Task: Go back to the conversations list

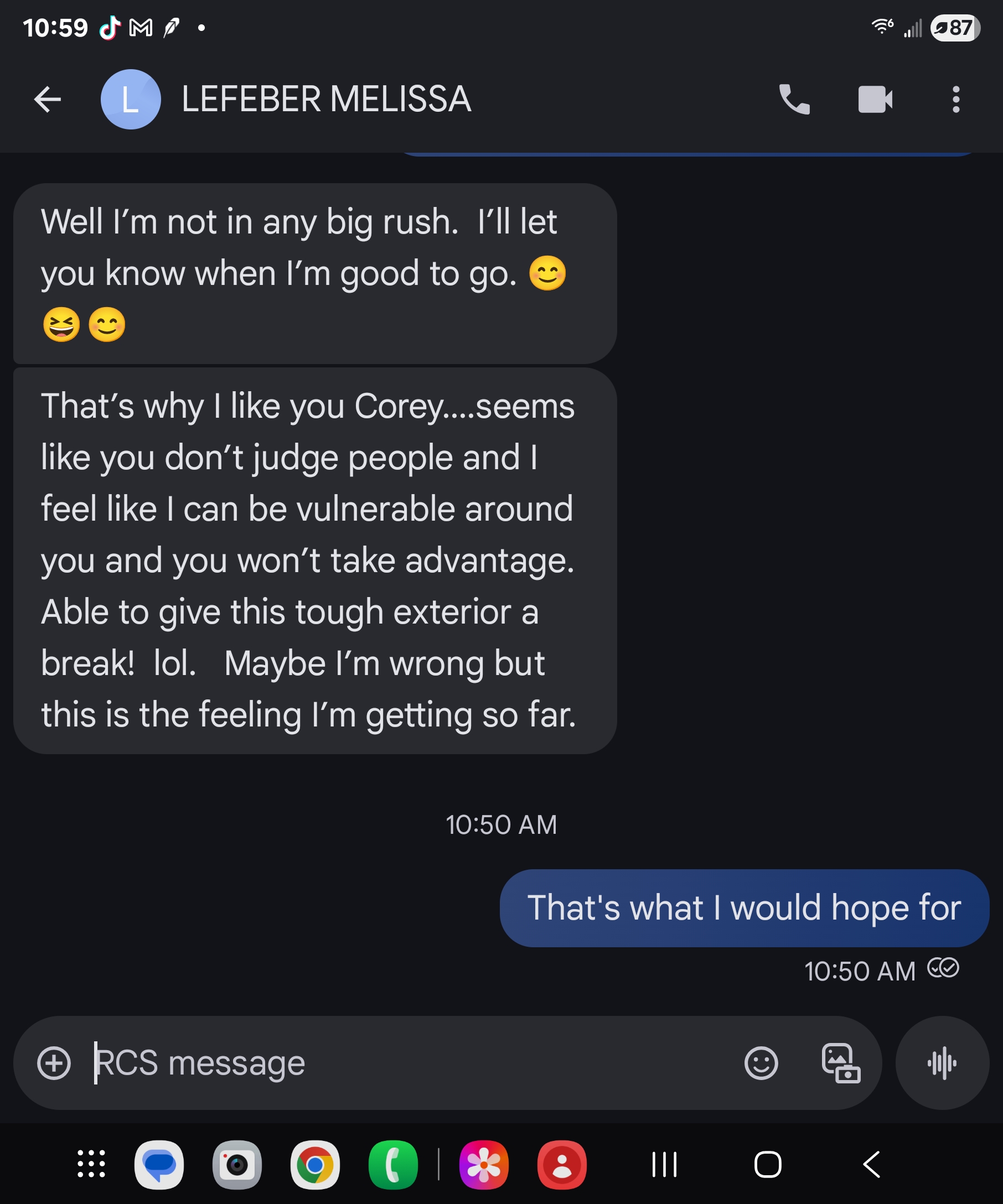Action: tap(48, 100)
